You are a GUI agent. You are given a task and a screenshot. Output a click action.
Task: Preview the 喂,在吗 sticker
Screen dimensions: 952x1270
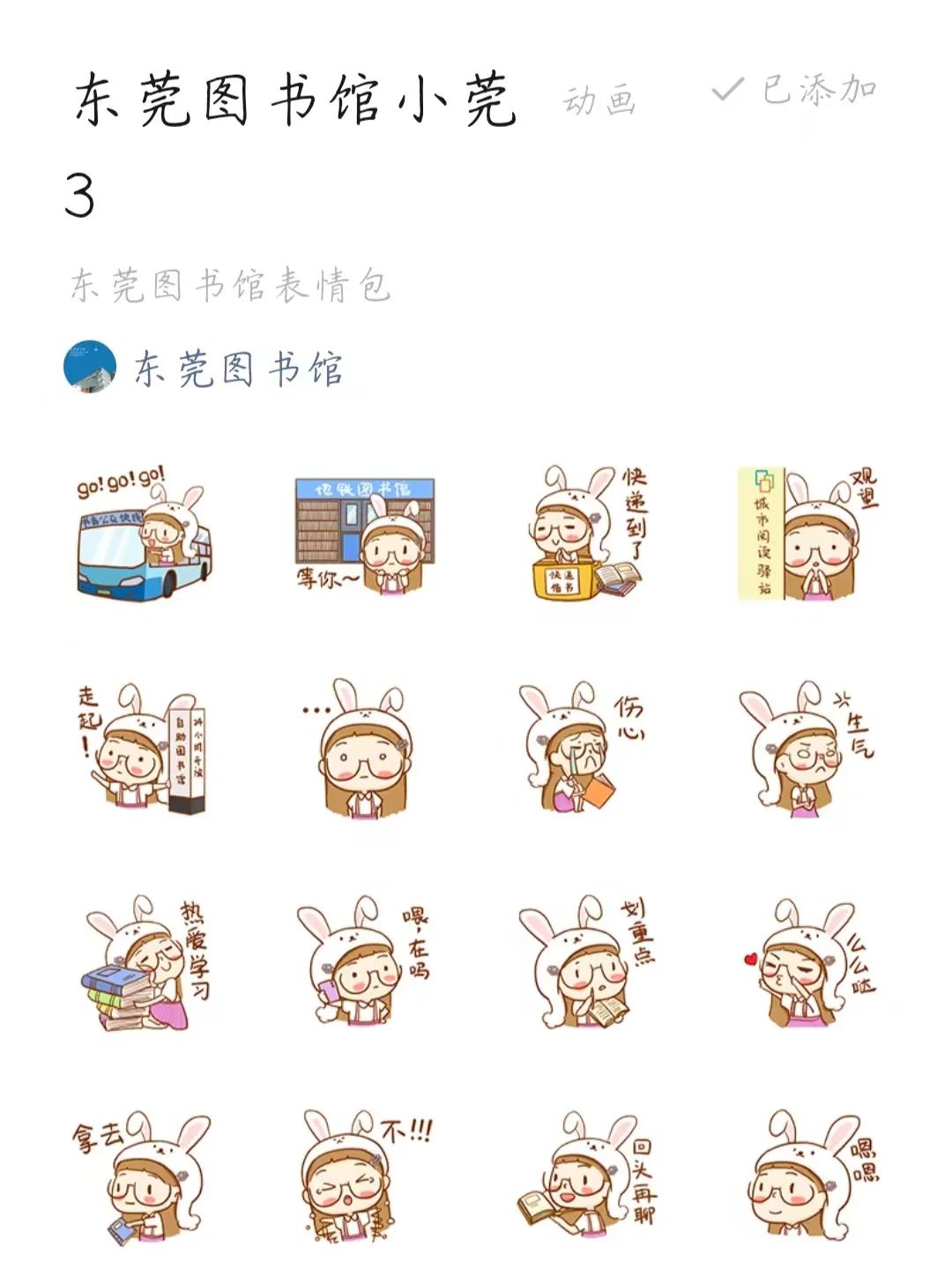pyautogui.click(x=365, y=965)
